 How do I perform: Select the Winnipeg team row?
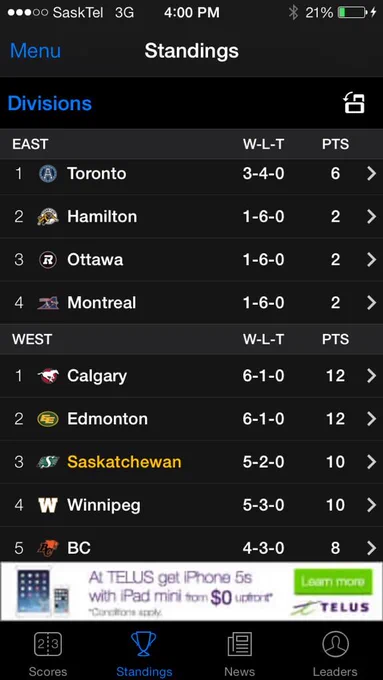(191, 505)
